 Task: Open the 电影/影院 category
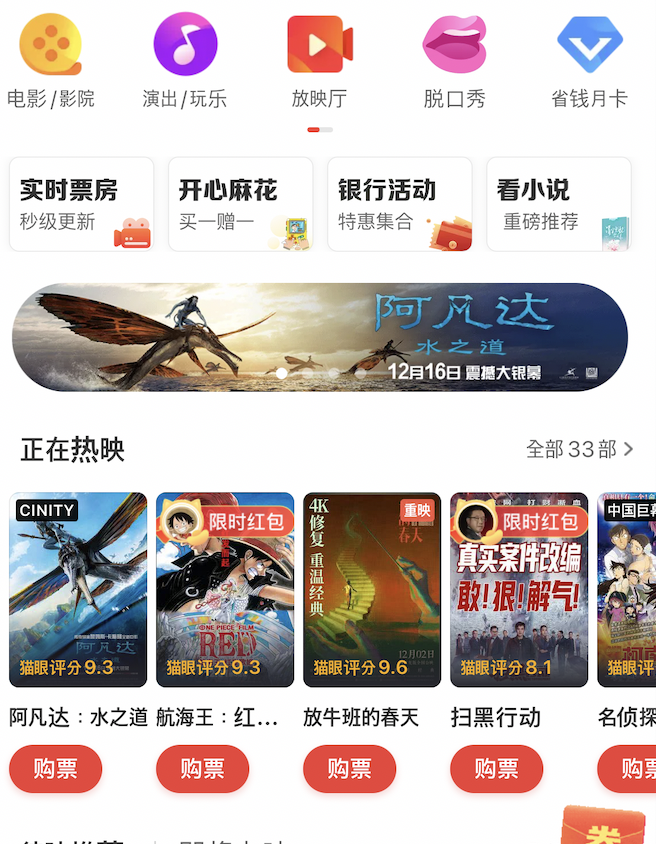pyautogui.click(x=50, y=58)
